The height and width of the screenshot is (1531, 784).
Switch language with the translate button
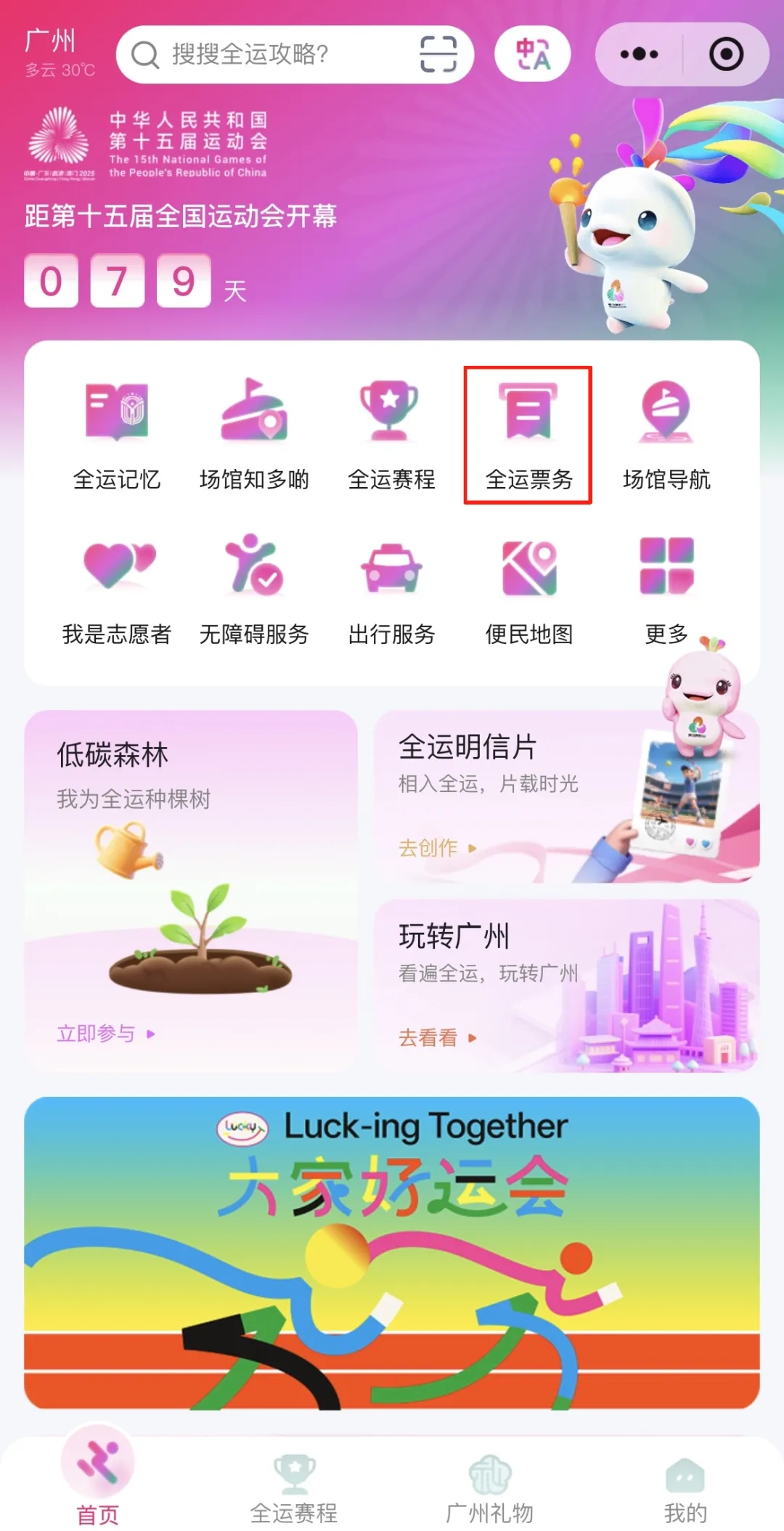pyautogui.click(x=532, y=54)
